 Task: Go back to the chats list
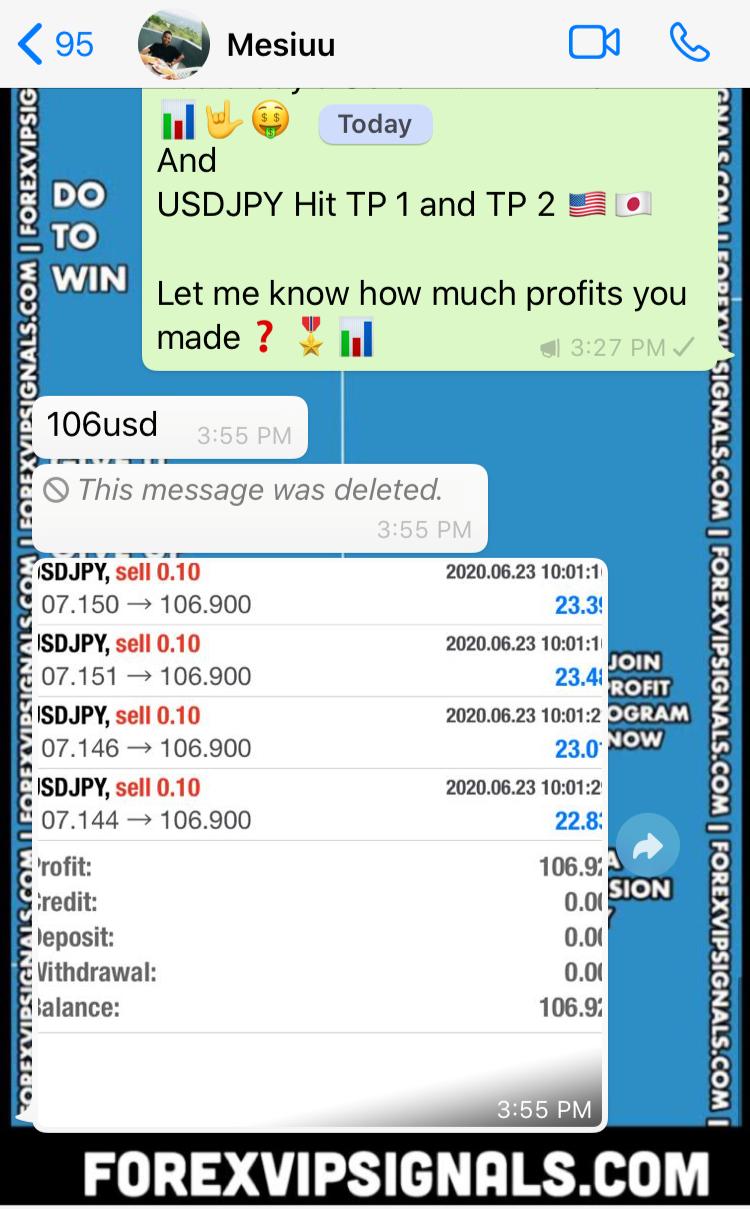coord(55,44)
